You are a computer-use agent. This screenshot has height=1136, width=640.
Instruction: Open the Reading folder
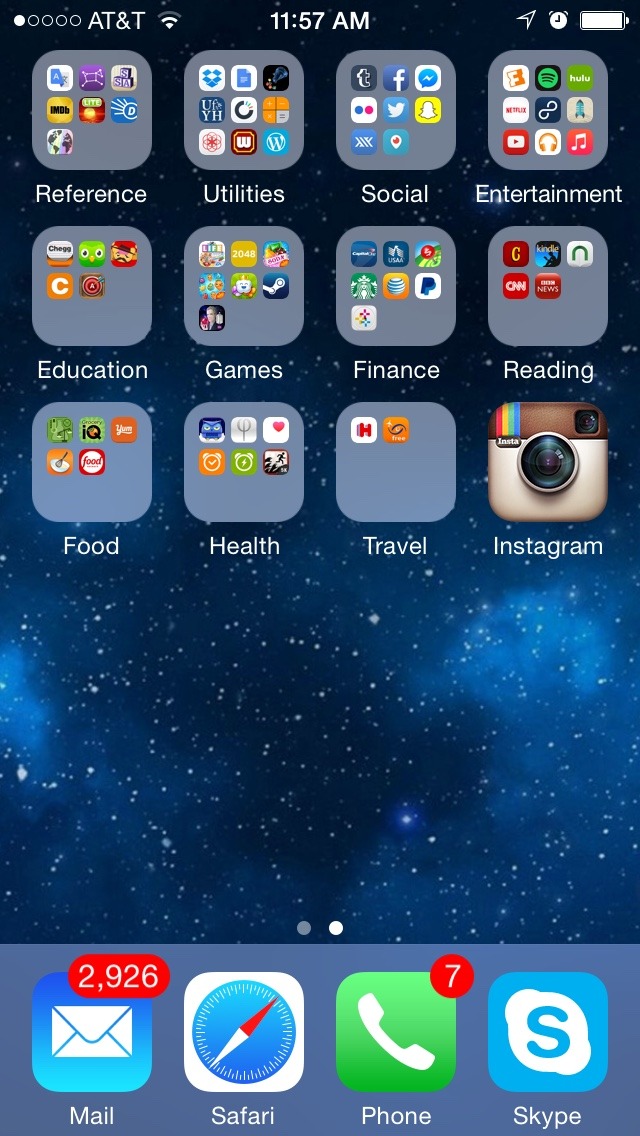point(548,286)
